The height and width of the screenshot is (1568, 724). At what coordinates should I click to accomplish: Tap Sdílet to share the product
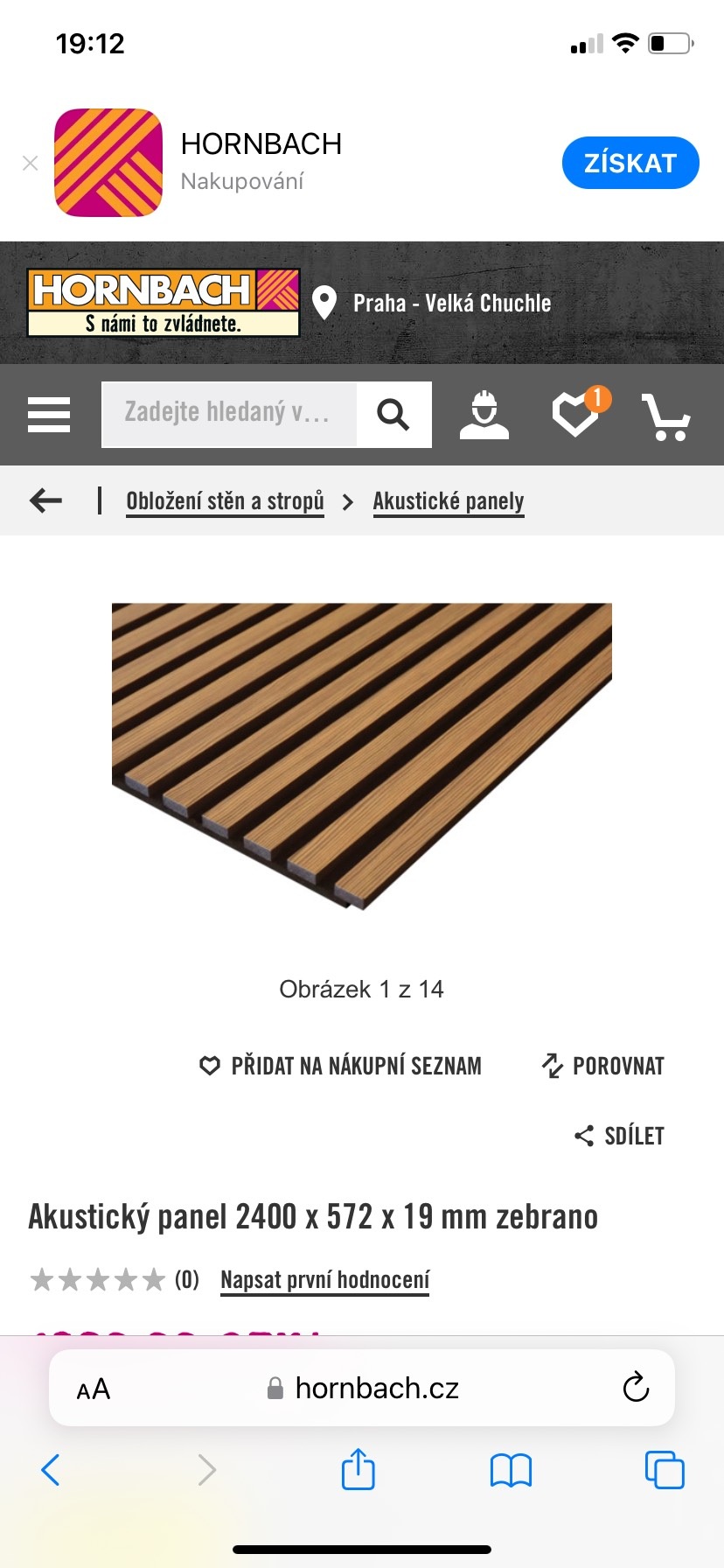pyautogui.click(x=619, y=1136)
